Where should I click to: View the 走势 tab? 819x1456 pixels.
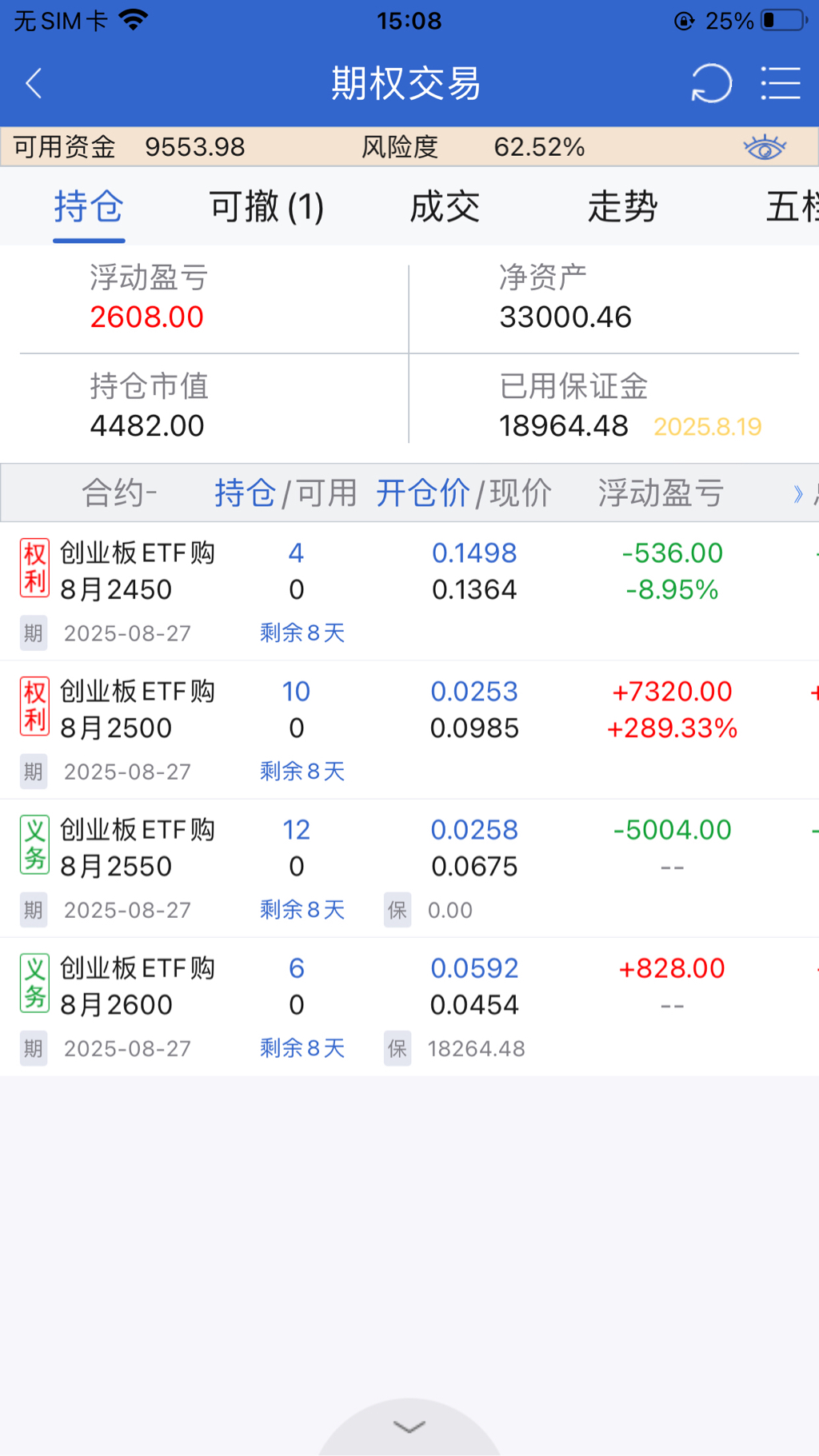622,207
